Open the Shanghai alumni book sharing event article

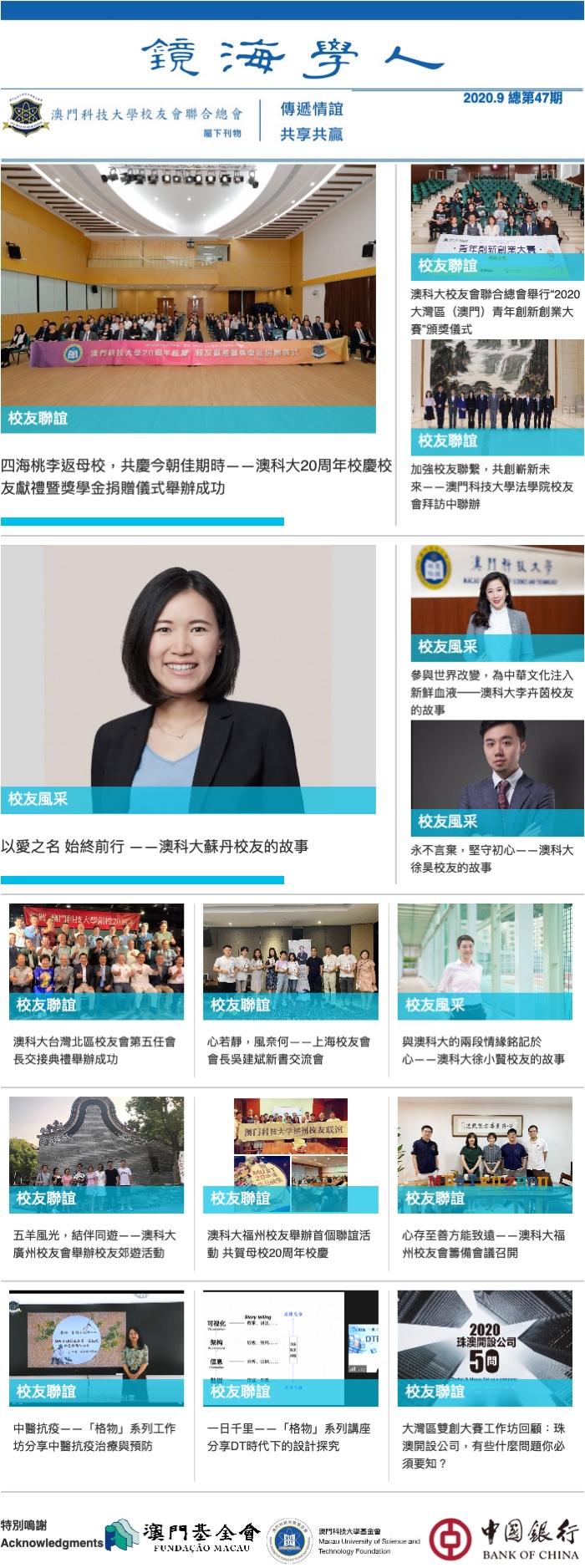[x=289, y=1050]
